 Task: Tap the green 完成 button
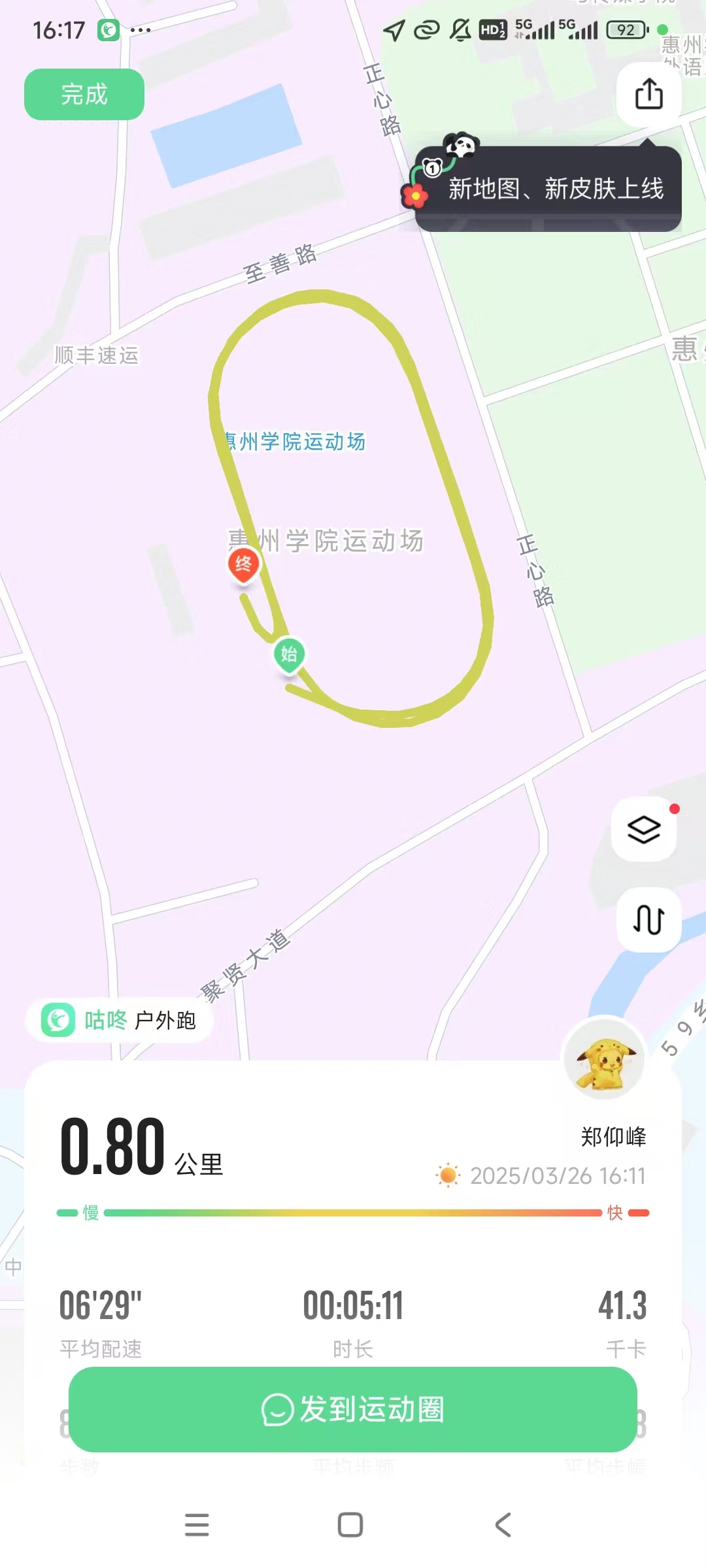tap(84, 94)
